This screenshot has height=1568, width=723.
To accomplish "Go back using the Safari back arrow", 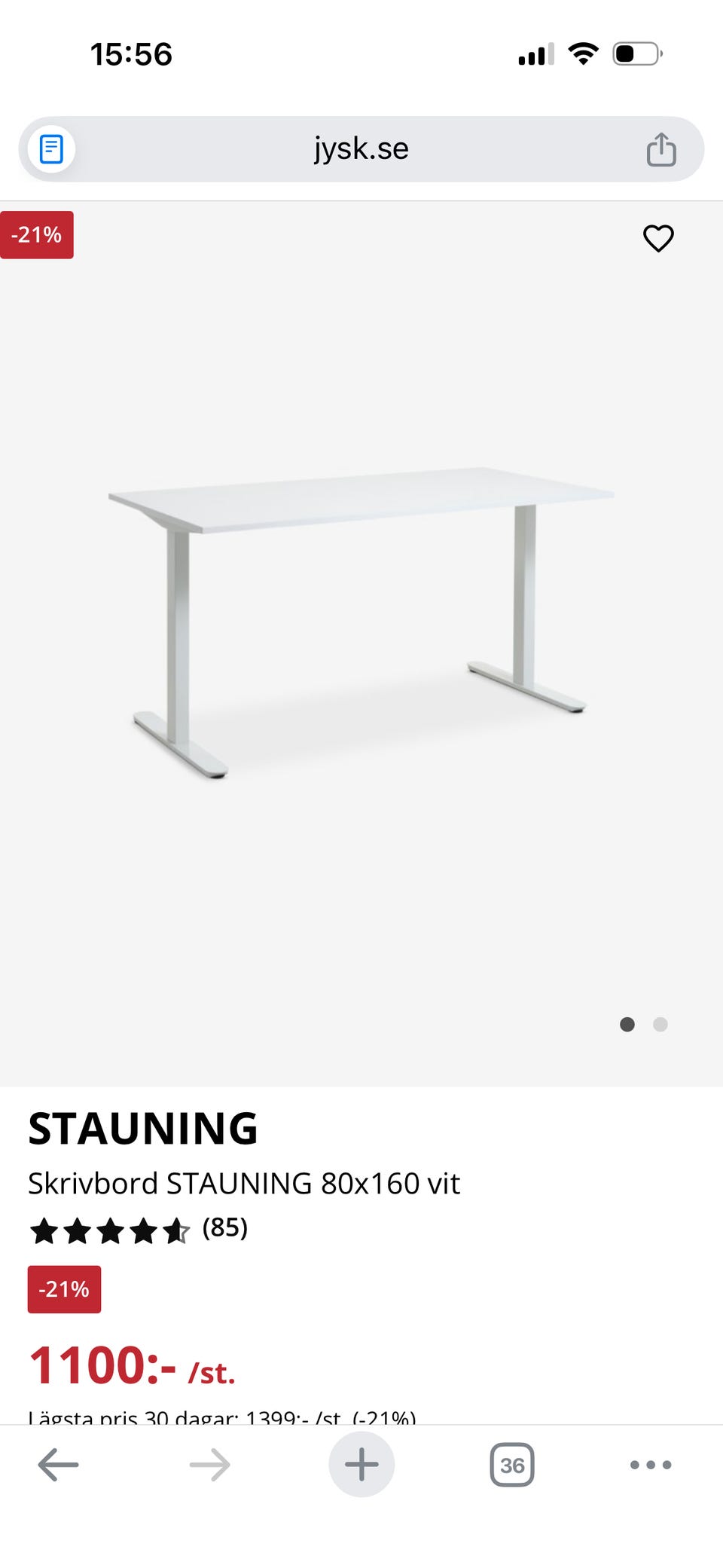I will point(57,1463).
